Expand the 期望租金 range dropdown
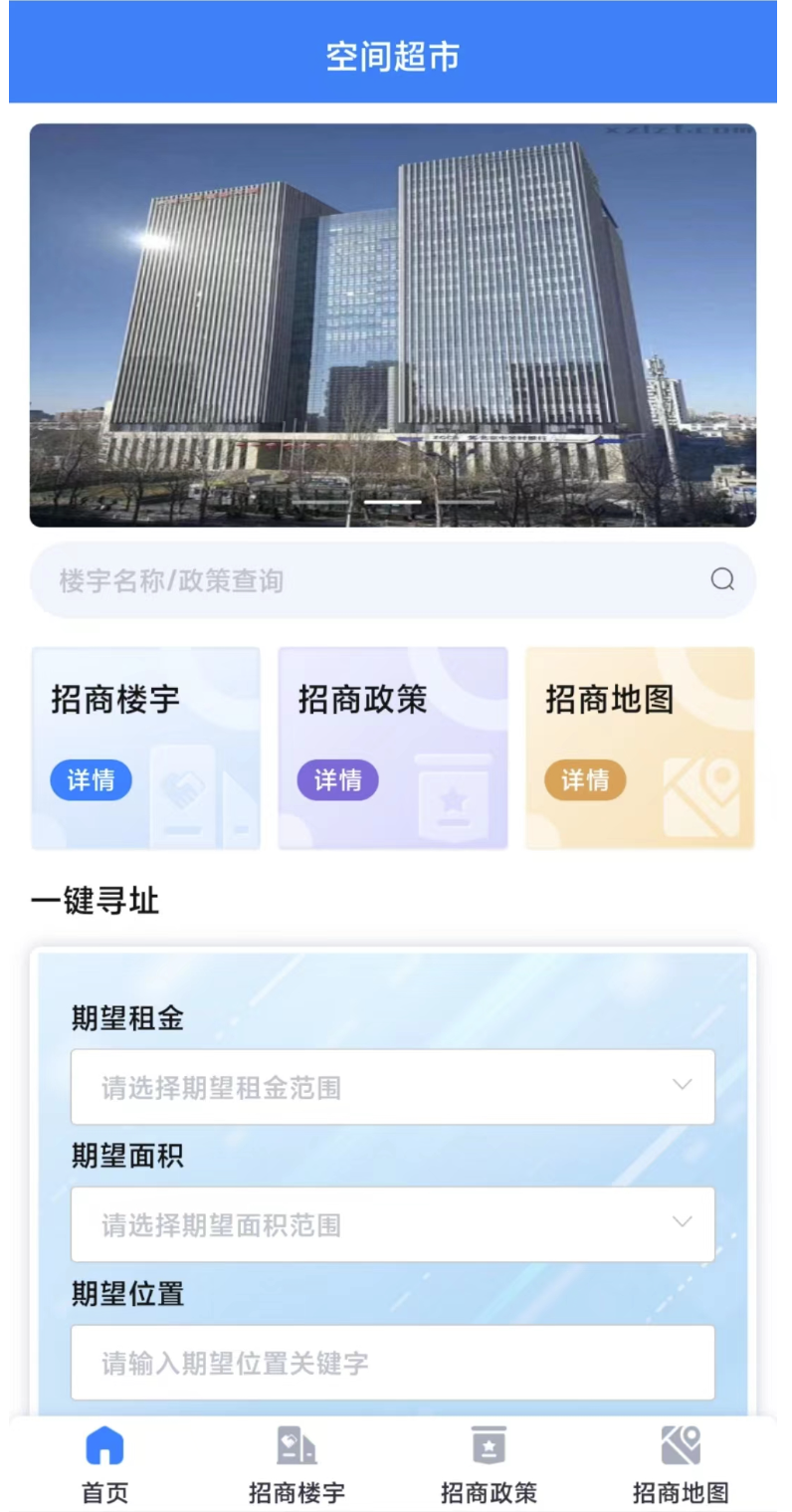792x1512 pixels. tap(393, 1087)
